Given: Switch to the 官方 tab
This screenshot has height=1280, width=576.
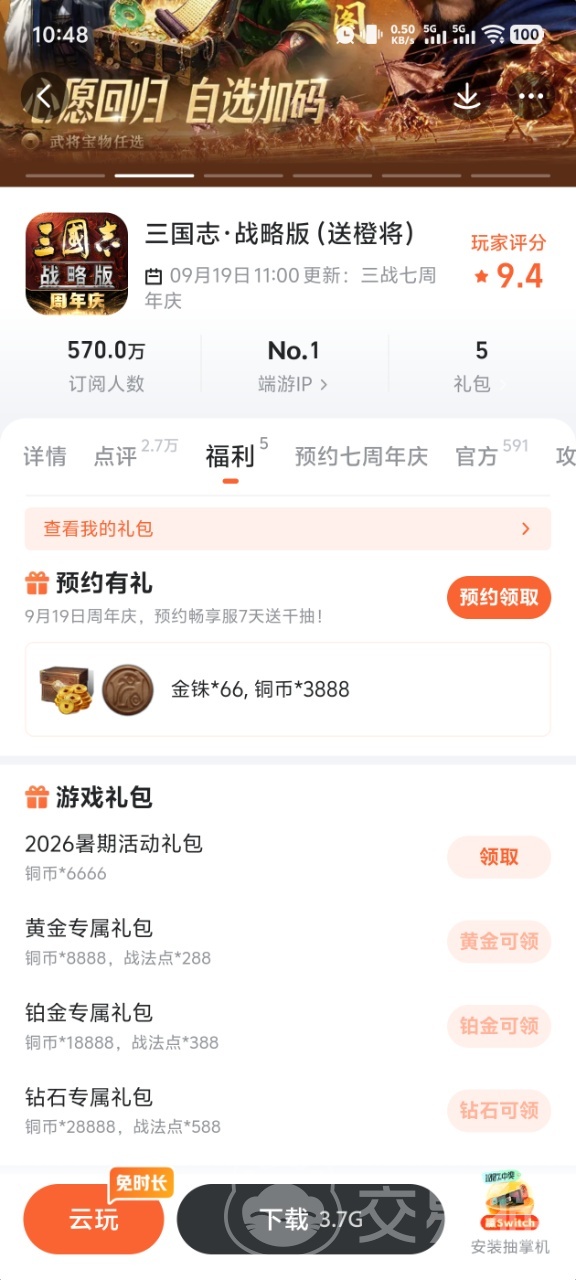Looking at the screenshot, I should click(x=476, y=457).
